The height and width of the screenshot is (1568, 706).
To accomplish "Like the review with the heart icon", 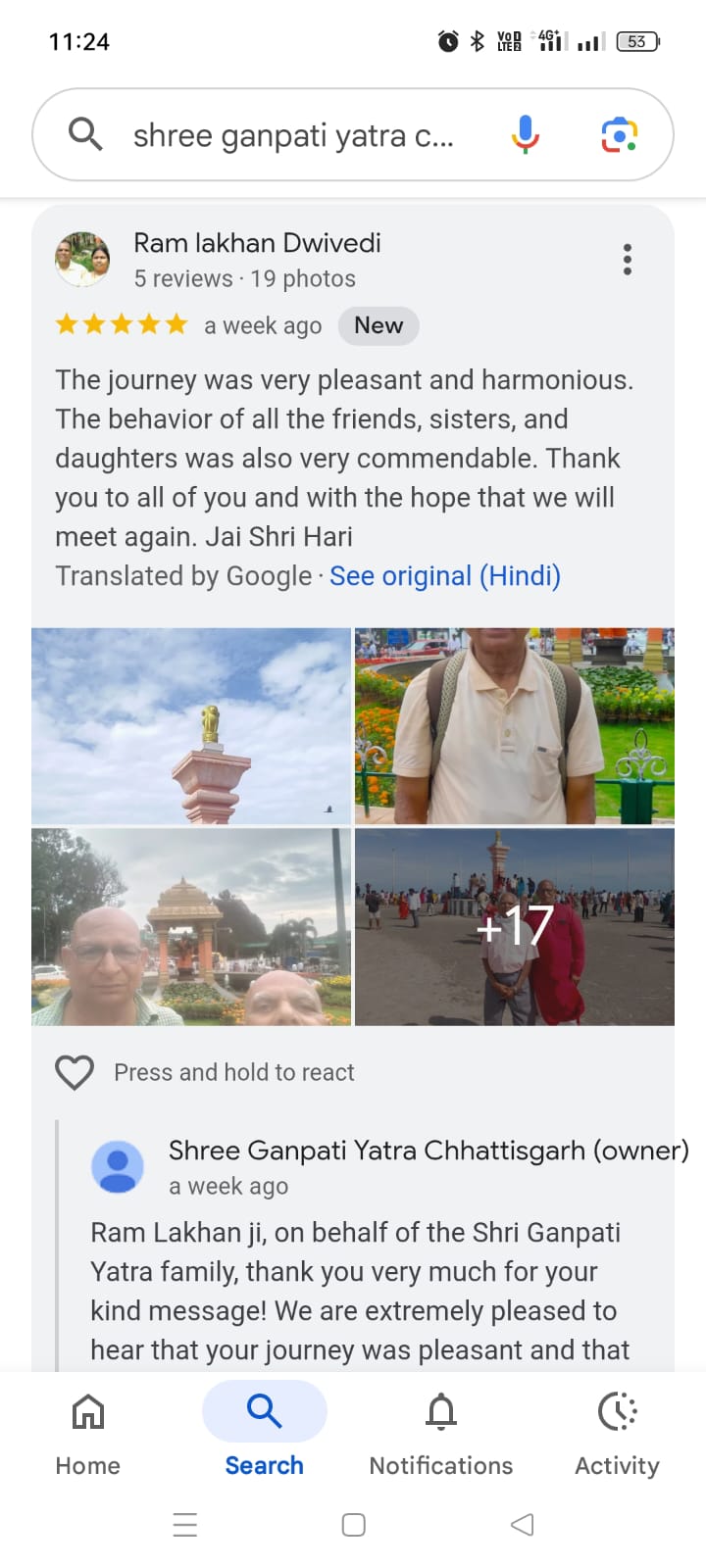I will (75, 1073).
